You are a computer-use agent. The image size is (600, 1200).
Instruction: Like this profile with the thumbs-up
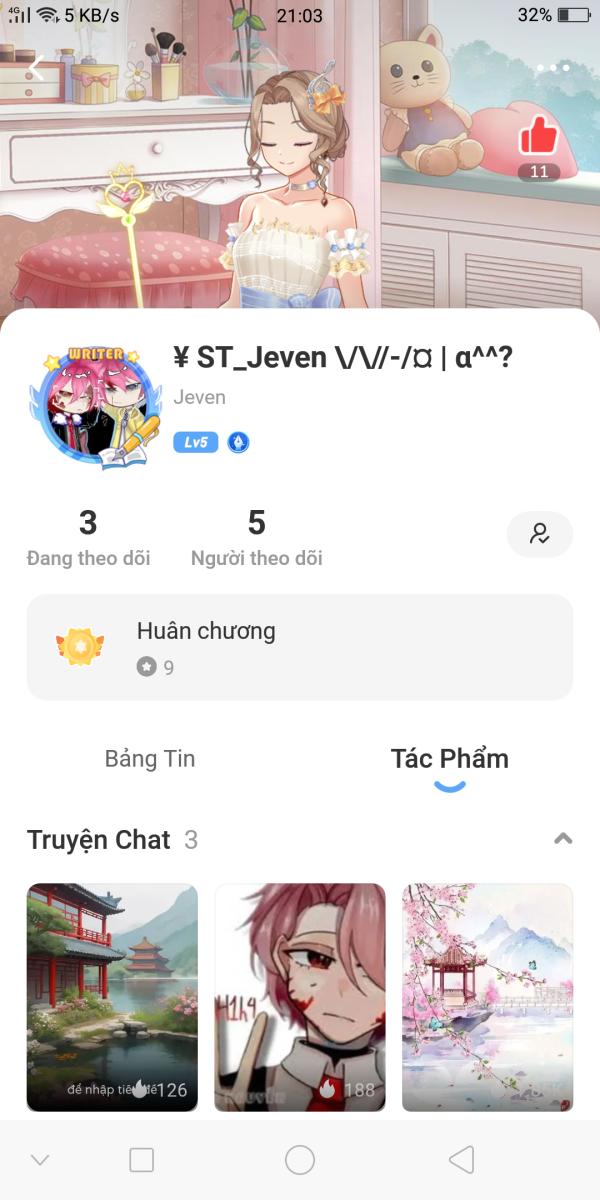pyautogui.click(x=538, y=136)
